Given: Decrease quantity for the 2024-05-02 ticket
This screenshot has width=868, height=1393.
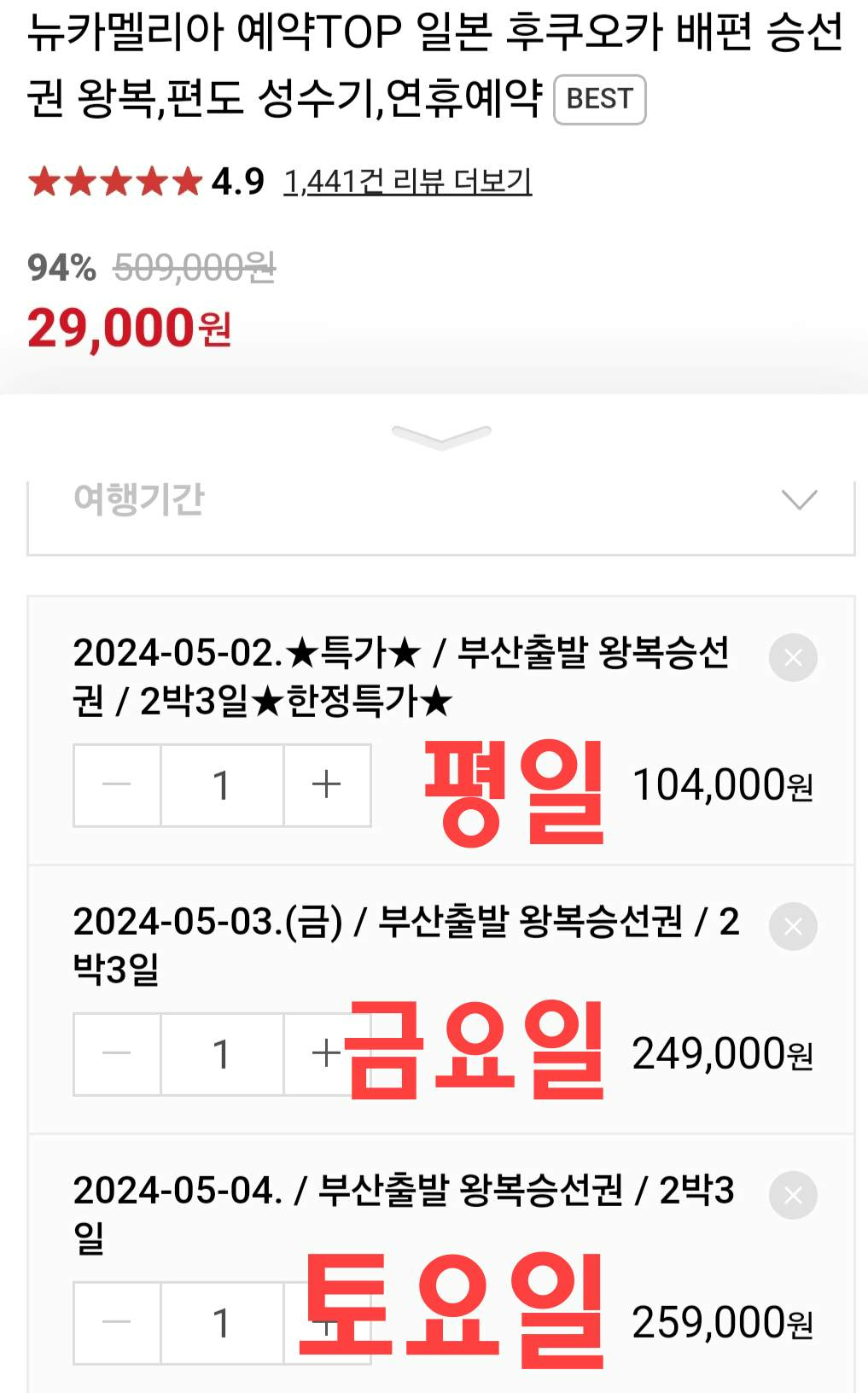Looking at the screenshot, I should [116, 785].
